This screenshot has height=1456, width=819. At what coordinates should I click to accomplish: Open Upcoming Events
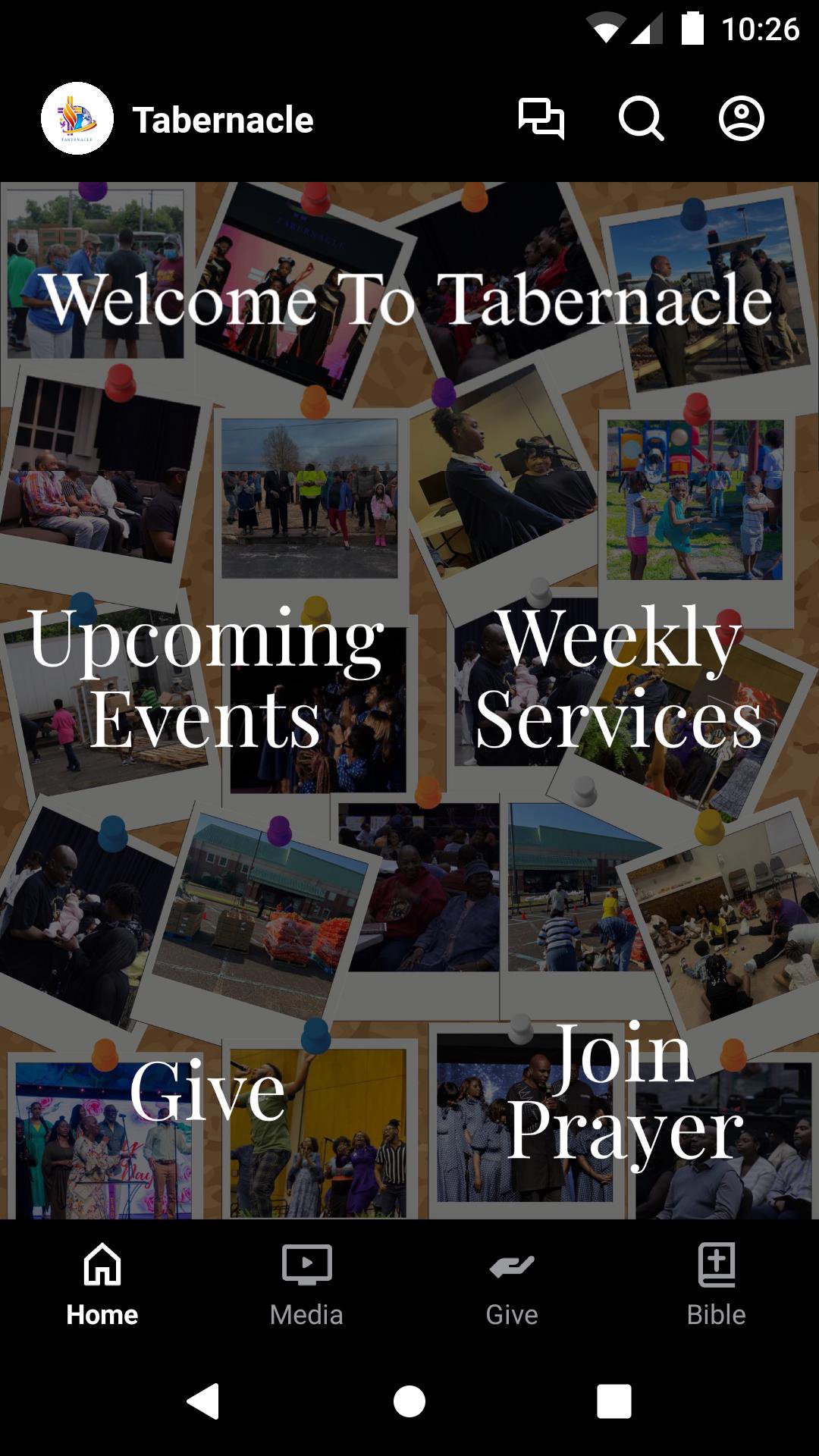tap(206, 679)
